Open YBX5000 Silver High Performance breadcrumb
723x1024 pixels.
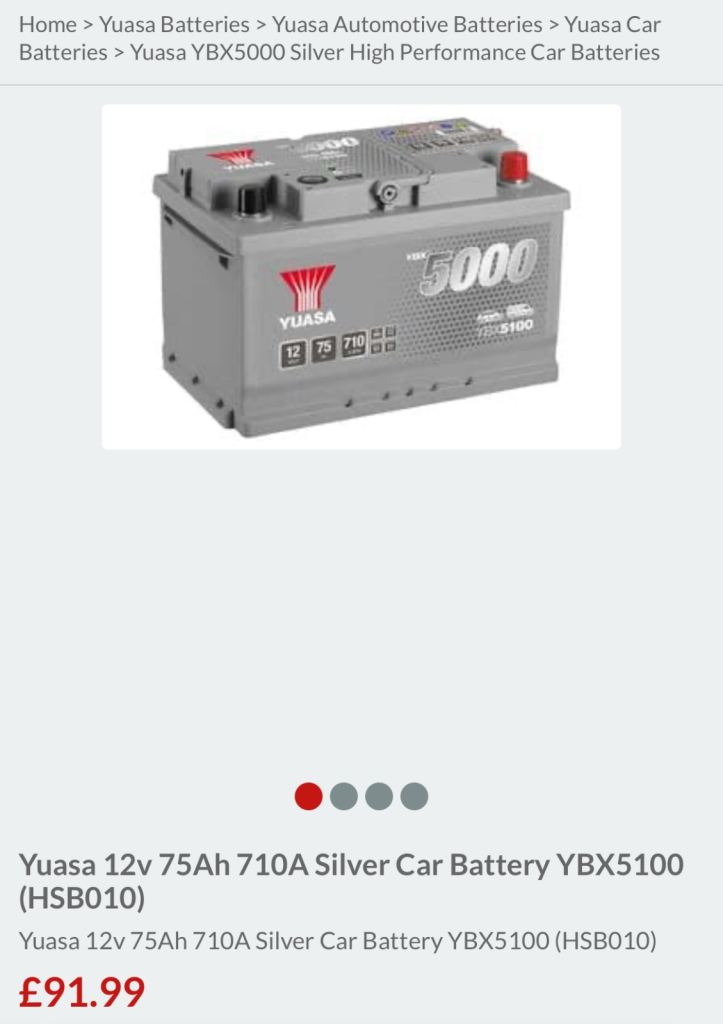pos(395,52)
